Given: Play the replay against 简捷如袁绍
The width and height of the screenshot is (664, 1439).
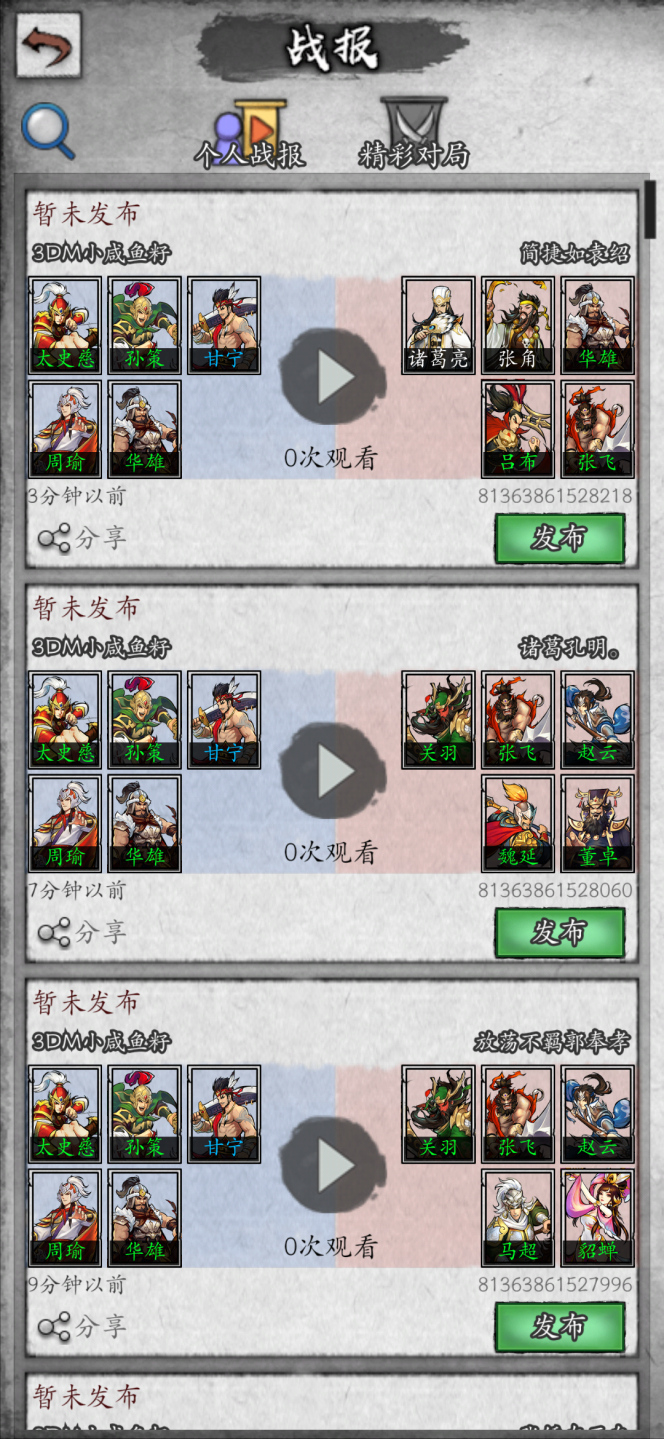Looking at the screenshot, I should point(331,378).
